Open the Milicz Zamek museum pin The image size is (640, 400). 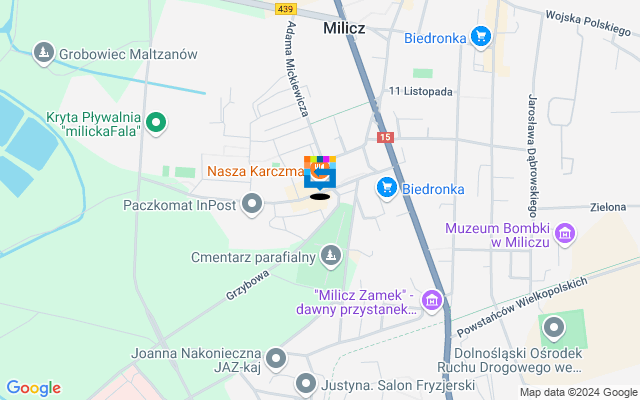(x=432, y=300)
